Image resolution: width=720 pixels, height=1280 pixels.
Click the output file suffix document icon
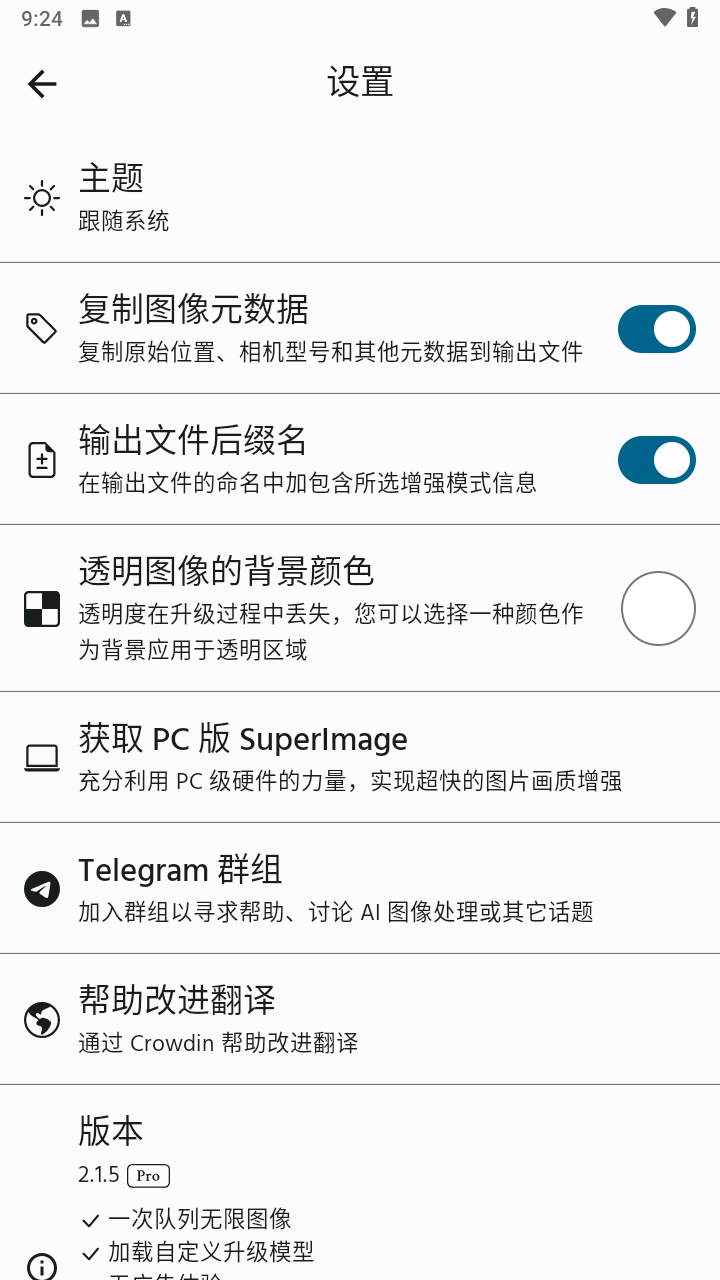(41, 460)
